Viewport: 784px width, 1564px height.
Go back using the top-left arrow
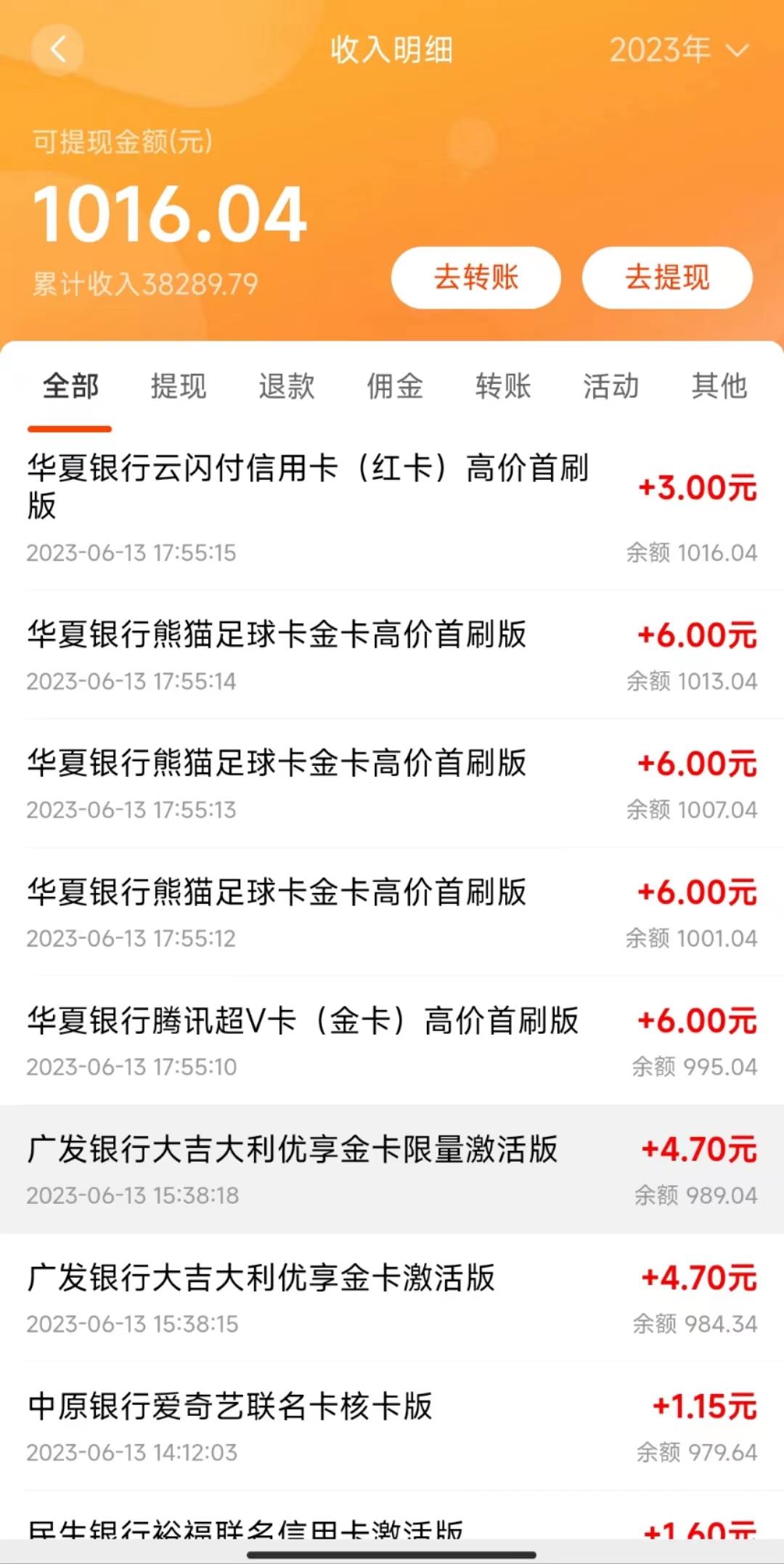57,49
